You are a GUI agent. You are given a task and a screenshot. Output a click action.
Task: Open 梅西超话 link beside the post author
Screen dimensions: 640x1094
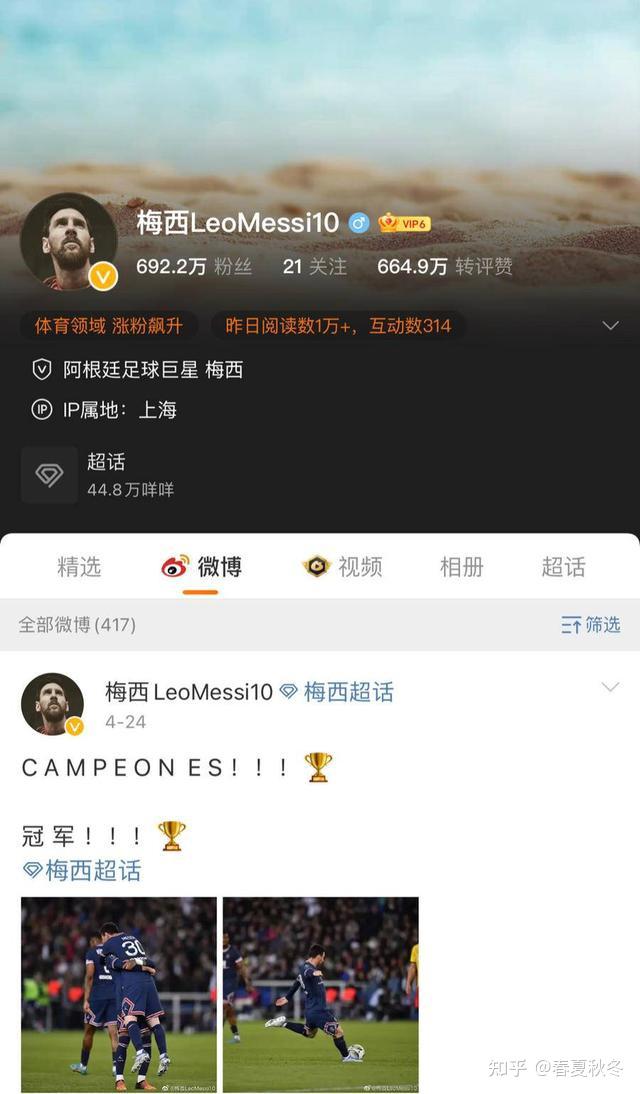point(337,692)
